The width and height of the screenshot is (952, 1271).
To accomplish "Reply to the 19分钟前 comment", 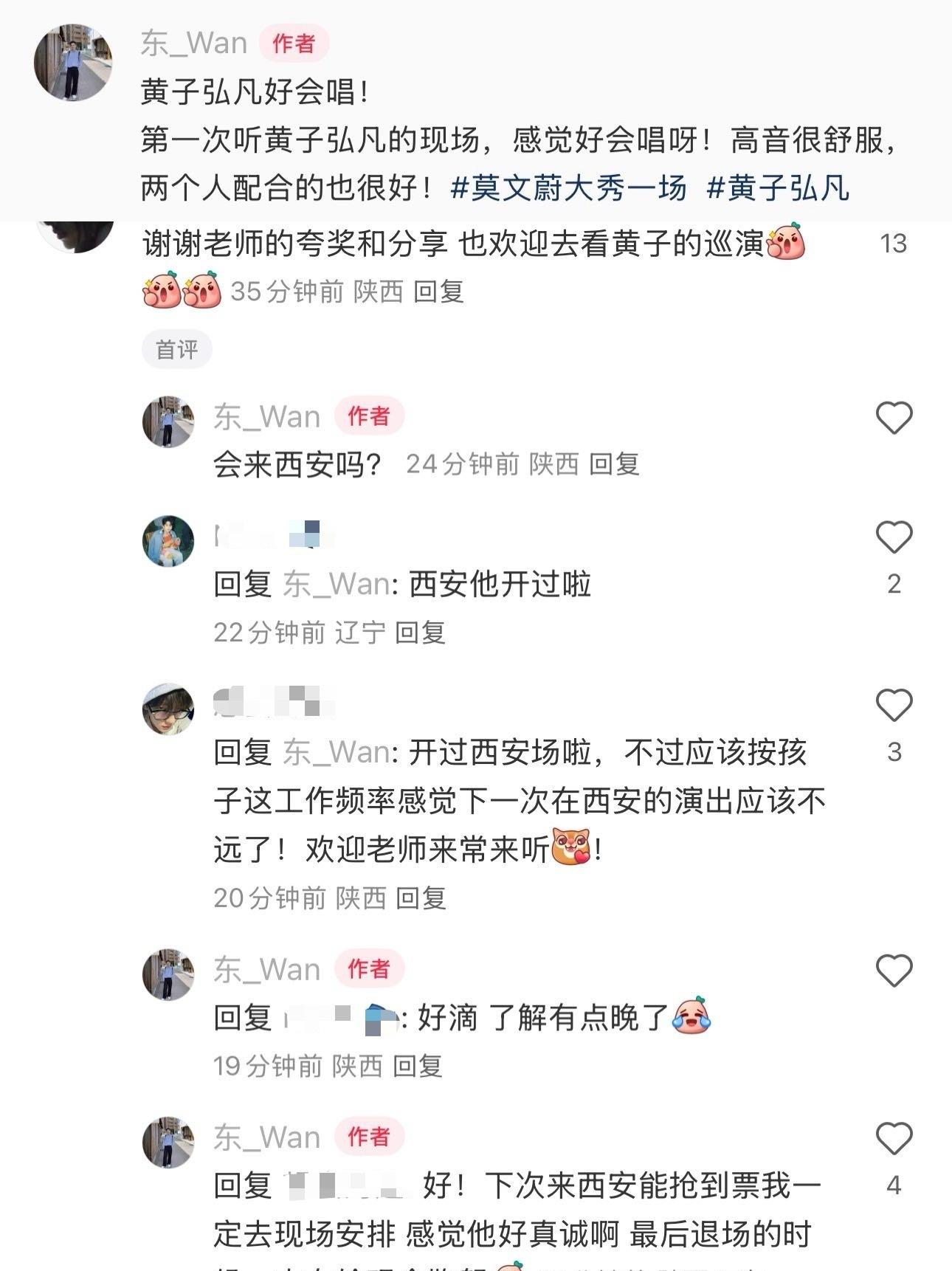I will tap(418, 1066).
